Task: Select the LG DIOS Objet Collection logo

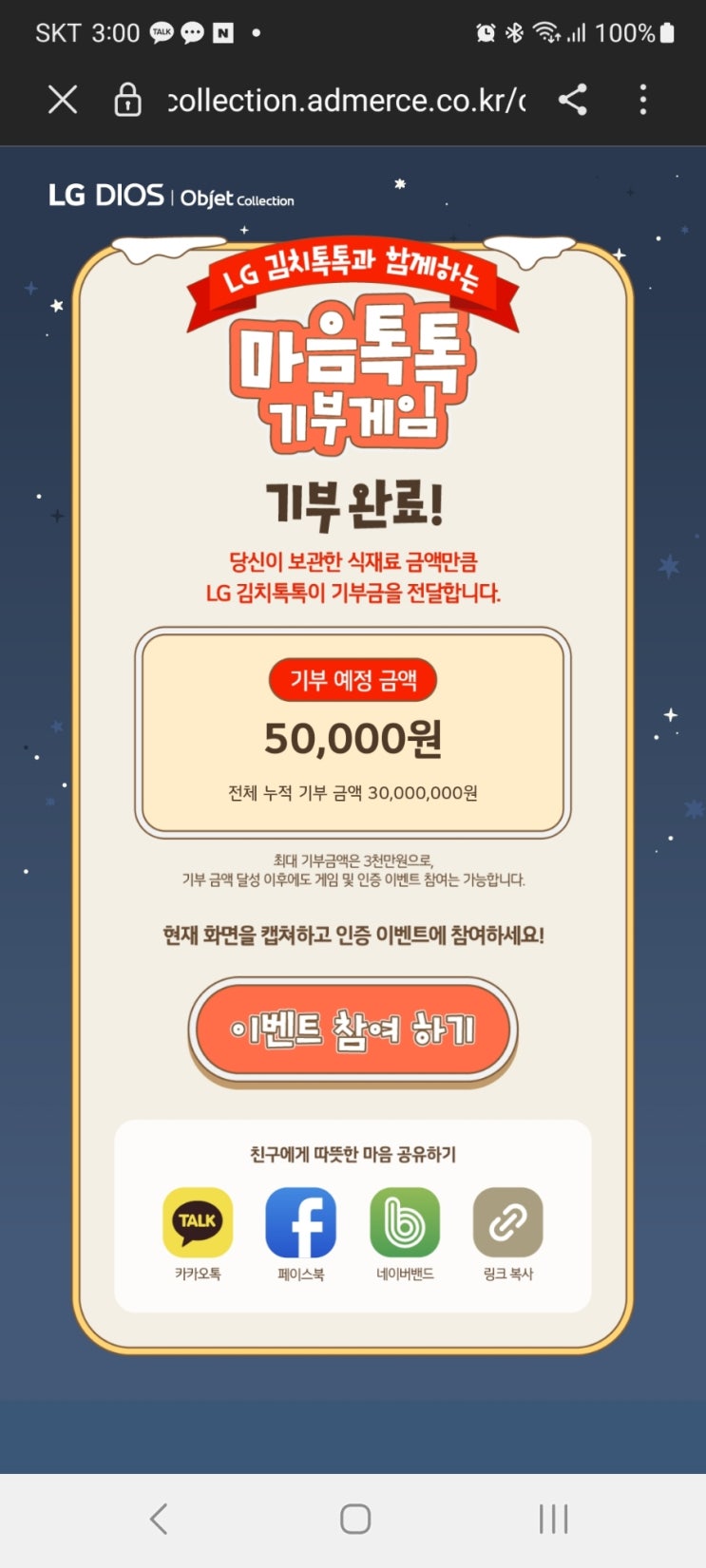Action: tap(171, 195)
